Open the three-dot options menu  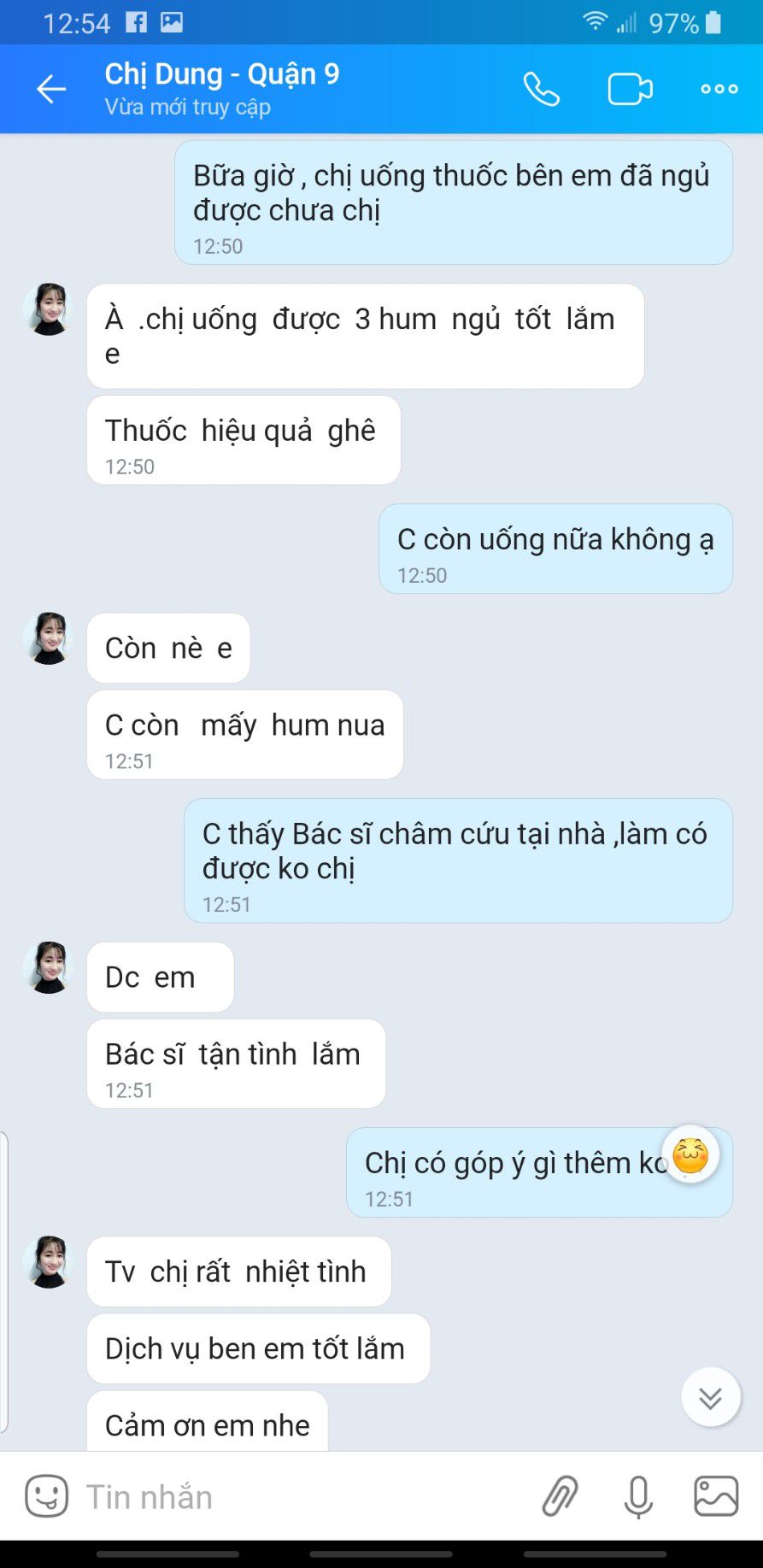tap(719, 89)
